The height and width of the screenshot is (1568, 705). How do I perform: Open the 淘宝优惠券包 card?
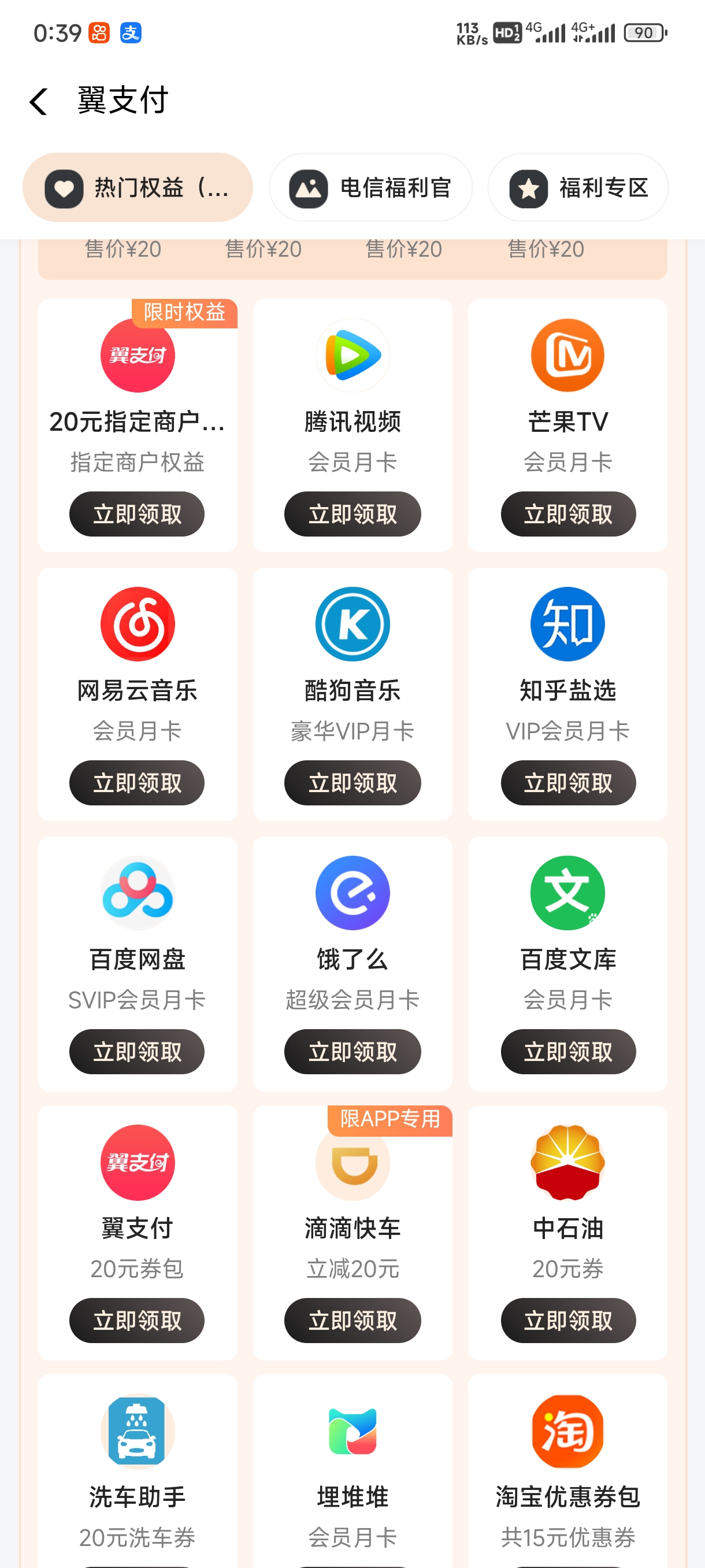click(x=567, y=1473)
